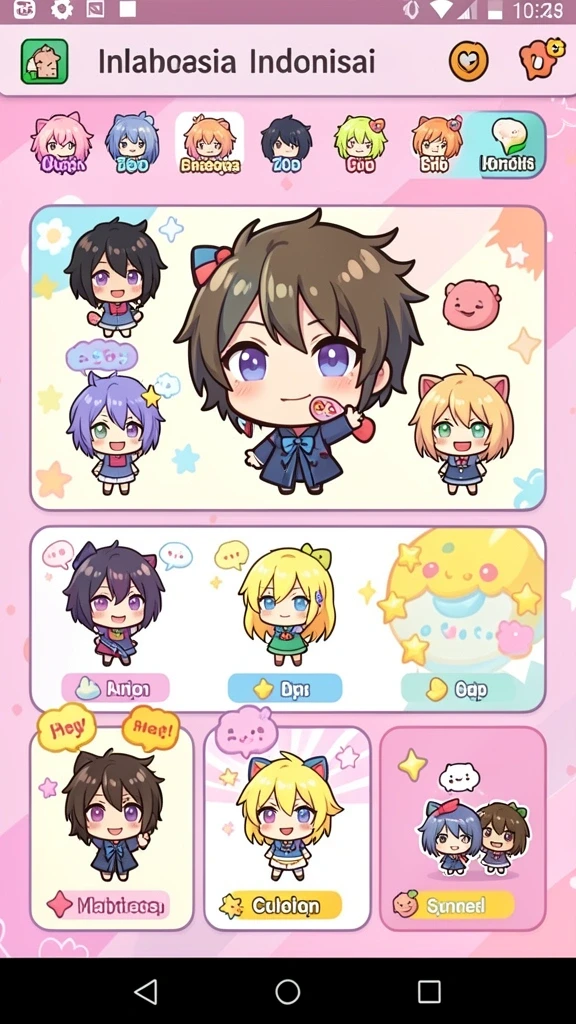The height and width of the screenshot is (1024, 576).
Task: Open the recent apps overview
Action: coord(429,991)
